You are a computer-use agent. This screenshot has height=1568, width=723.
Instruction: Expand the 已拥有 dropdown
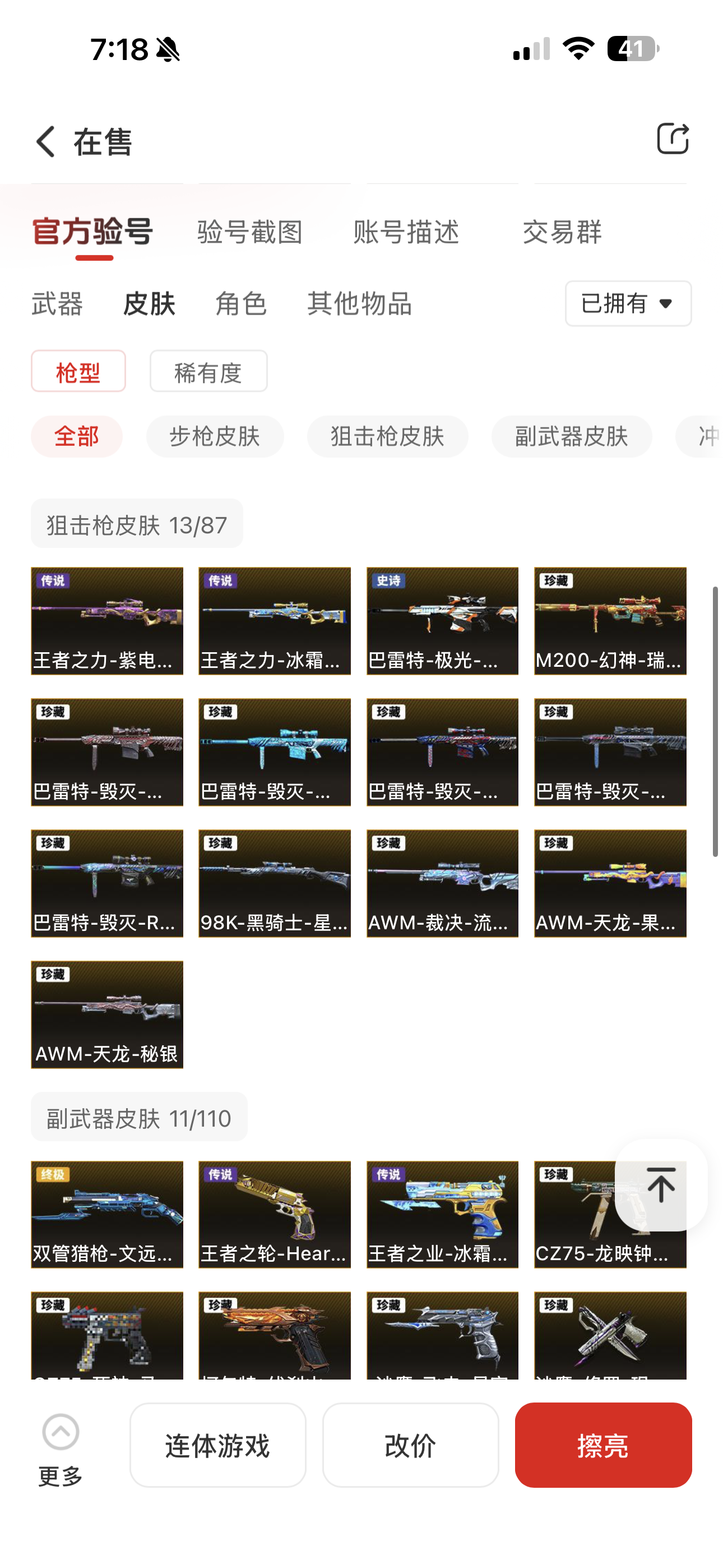628,303
